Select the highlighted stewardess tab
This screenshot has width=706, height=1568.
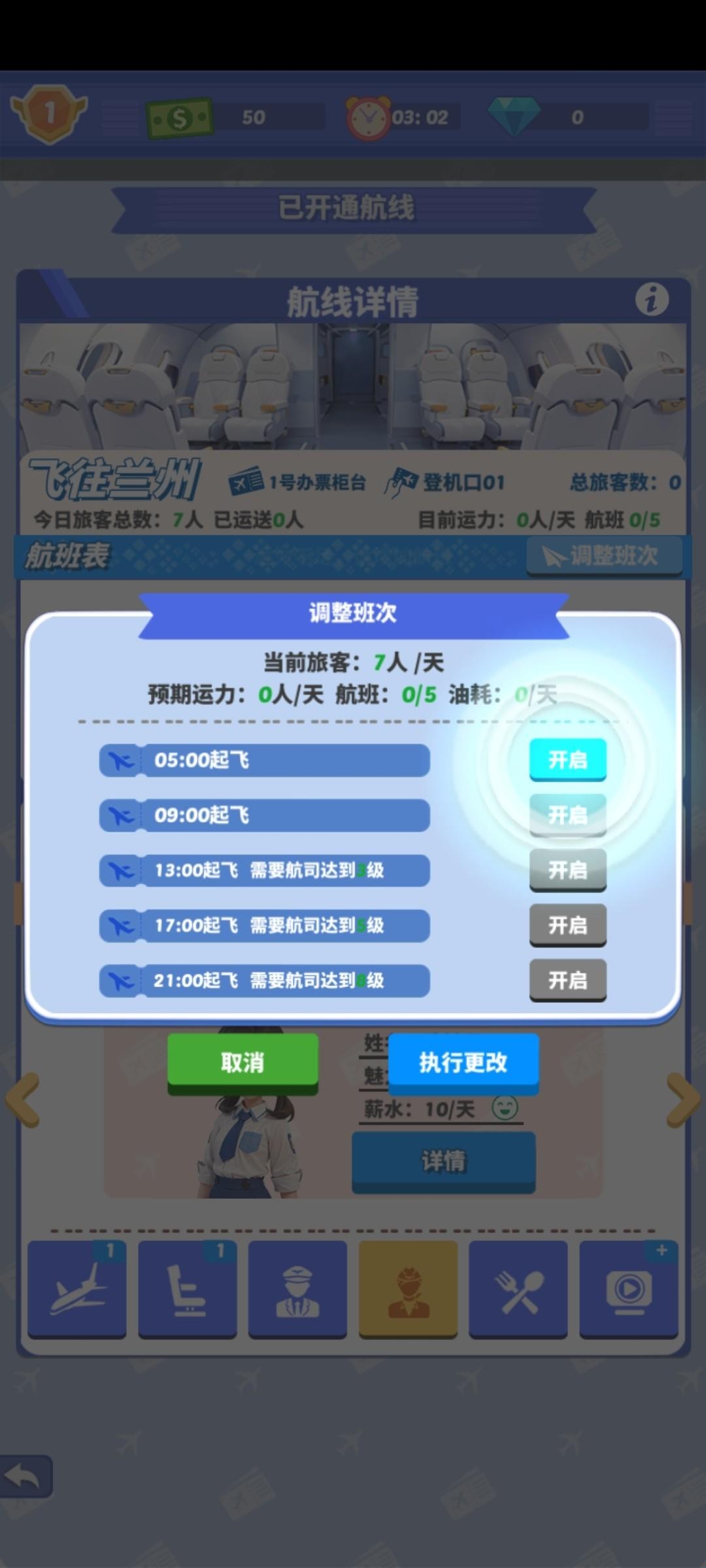(x=408, y=1288)
